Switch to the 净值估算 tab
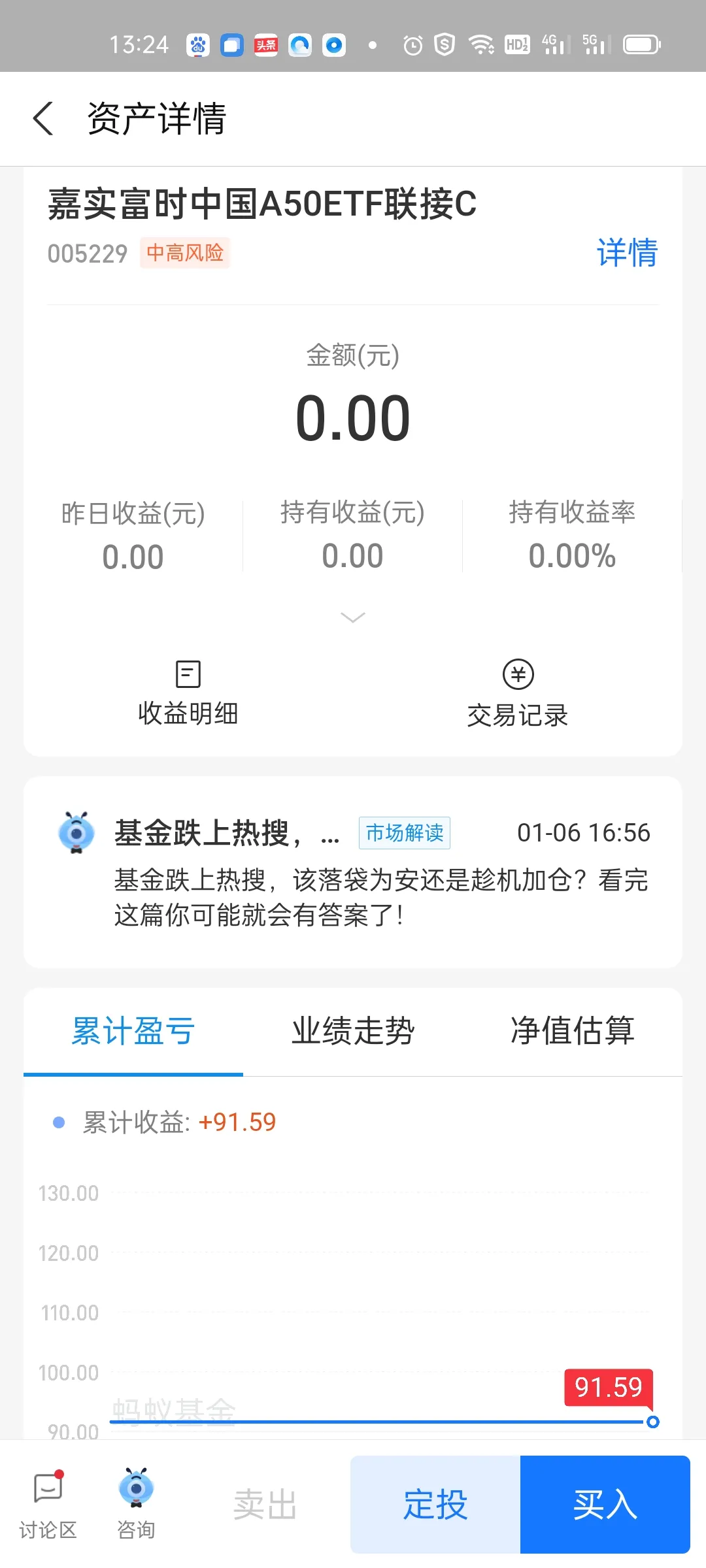Screen dimensions: 706x1568 [x=572, y=1032]
